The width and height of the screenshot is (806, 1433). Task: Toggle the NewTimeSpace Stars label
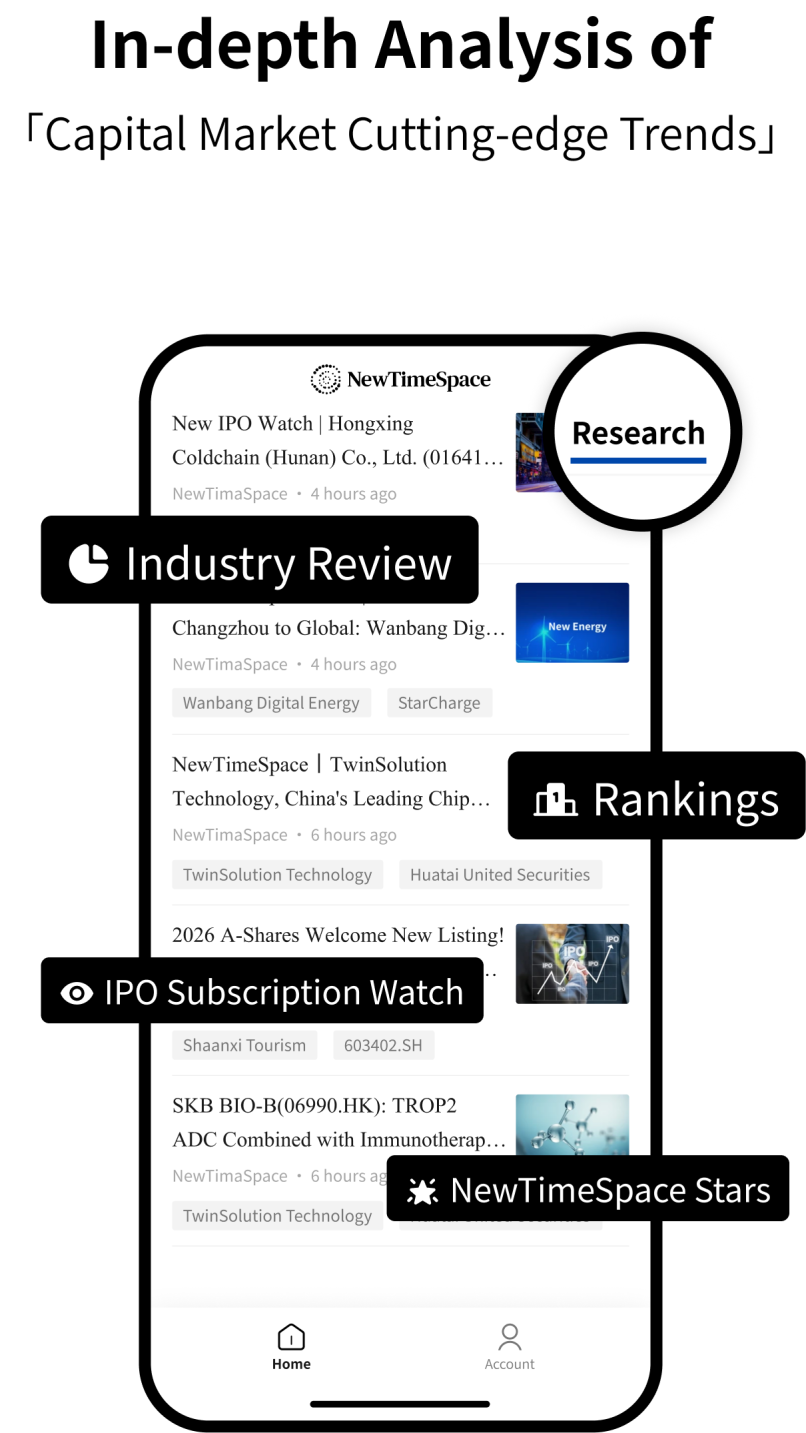[x=608, y=1190]
